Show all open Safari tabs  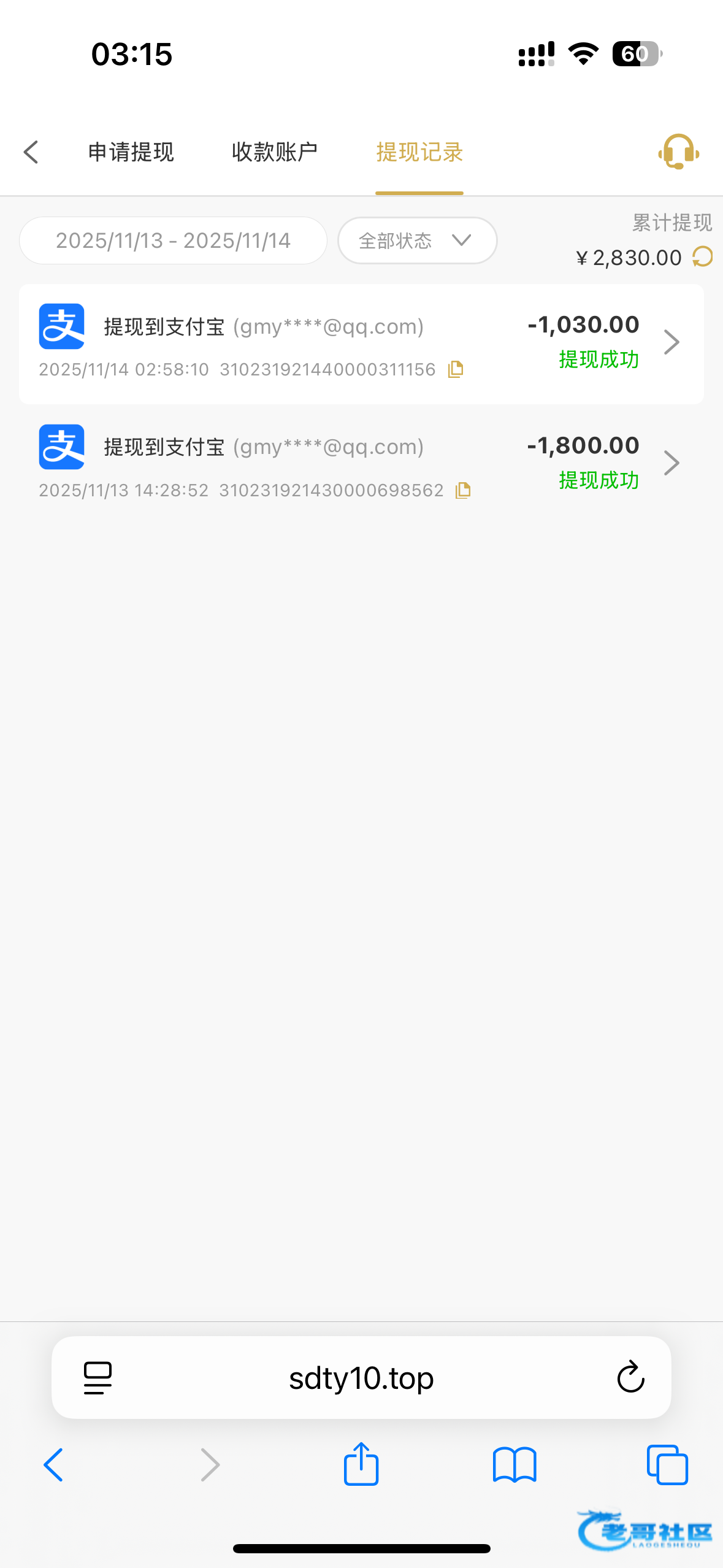tap(667, 1464)
